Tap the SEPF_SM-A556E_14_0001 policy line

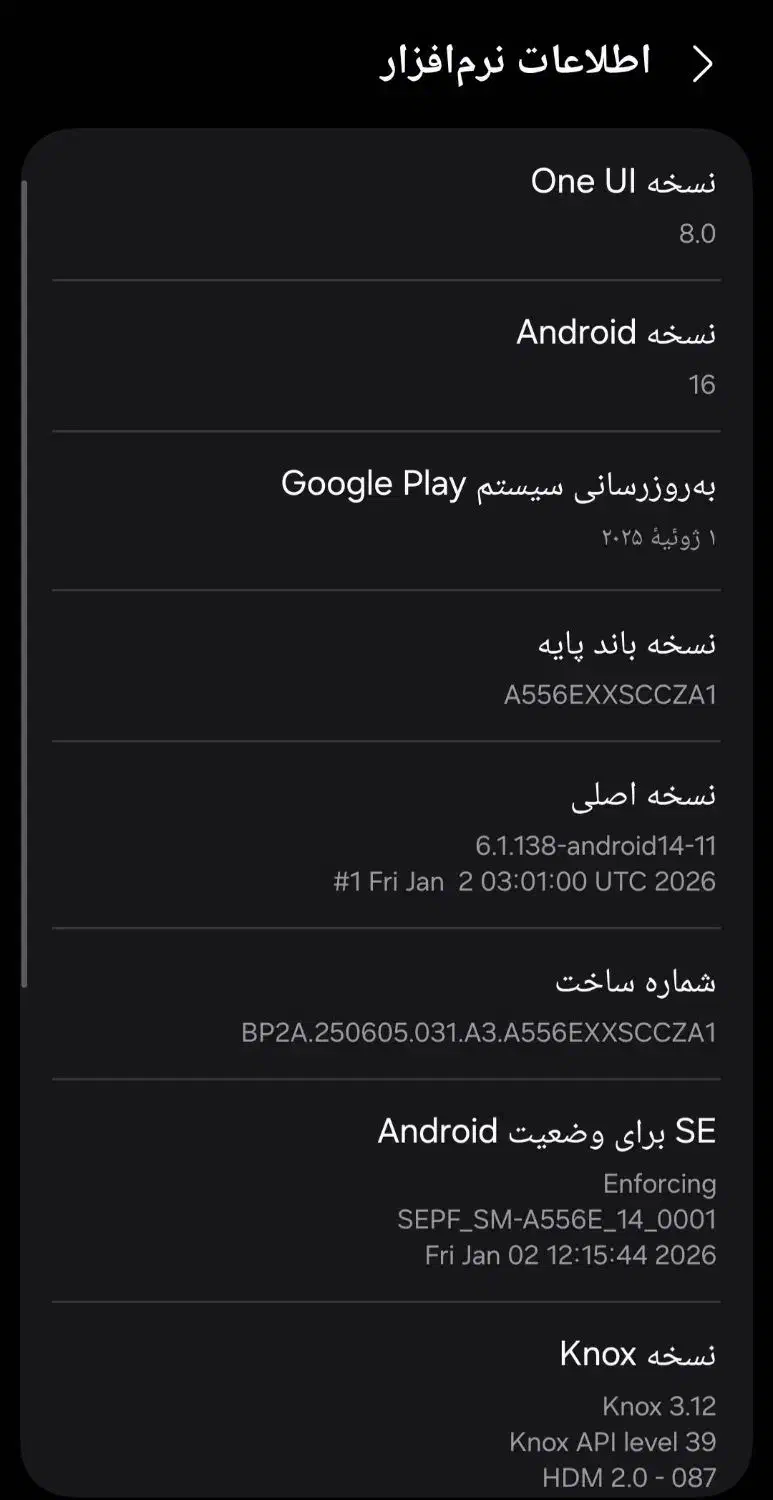click(555, 1219)
